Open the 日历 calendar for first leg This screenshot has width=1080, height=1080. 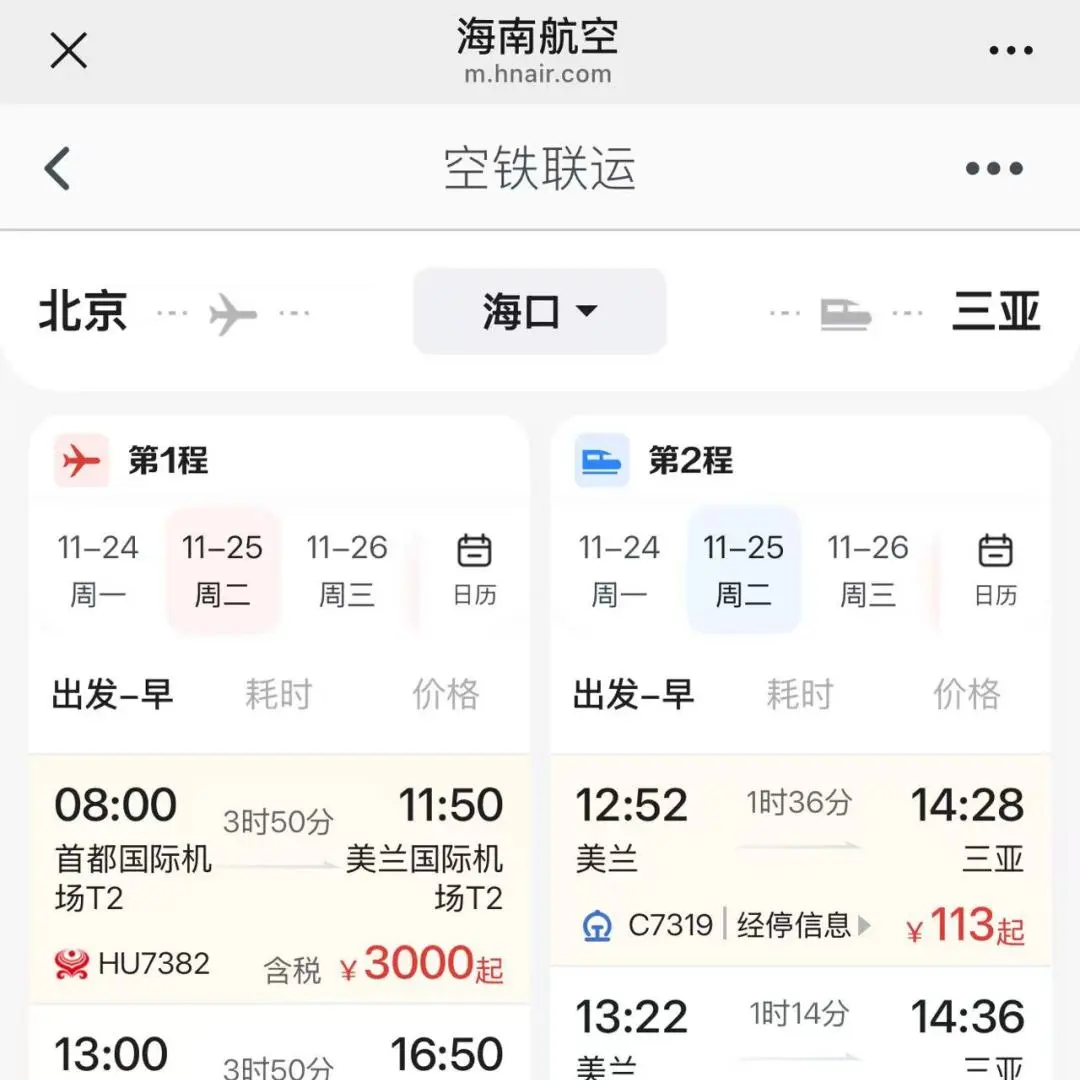(x=474, y=570)
